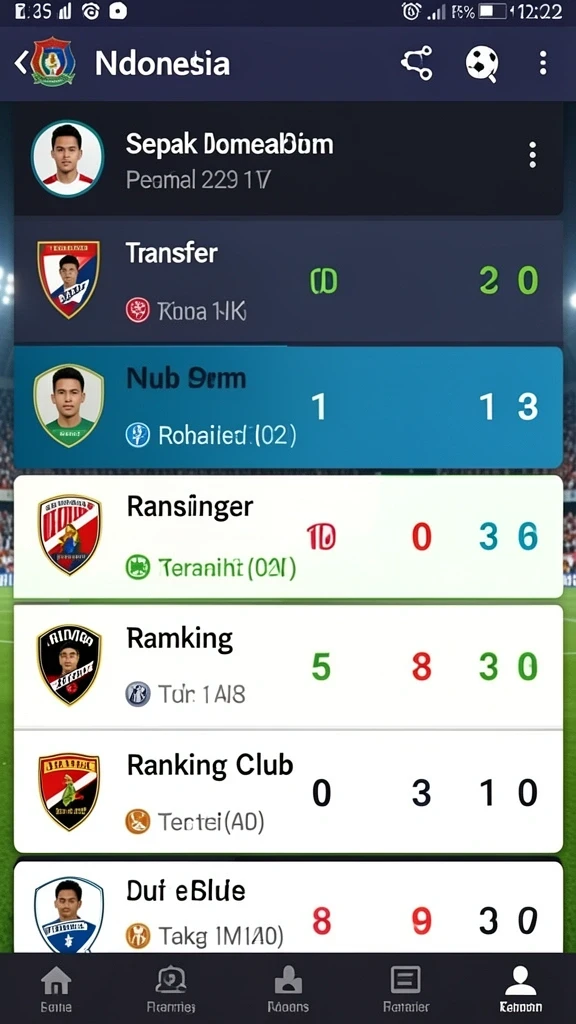The width and height of the screenshot is (576, 1024).
Task: Open the Ransiinger row
Action: [x=288, y=536]
